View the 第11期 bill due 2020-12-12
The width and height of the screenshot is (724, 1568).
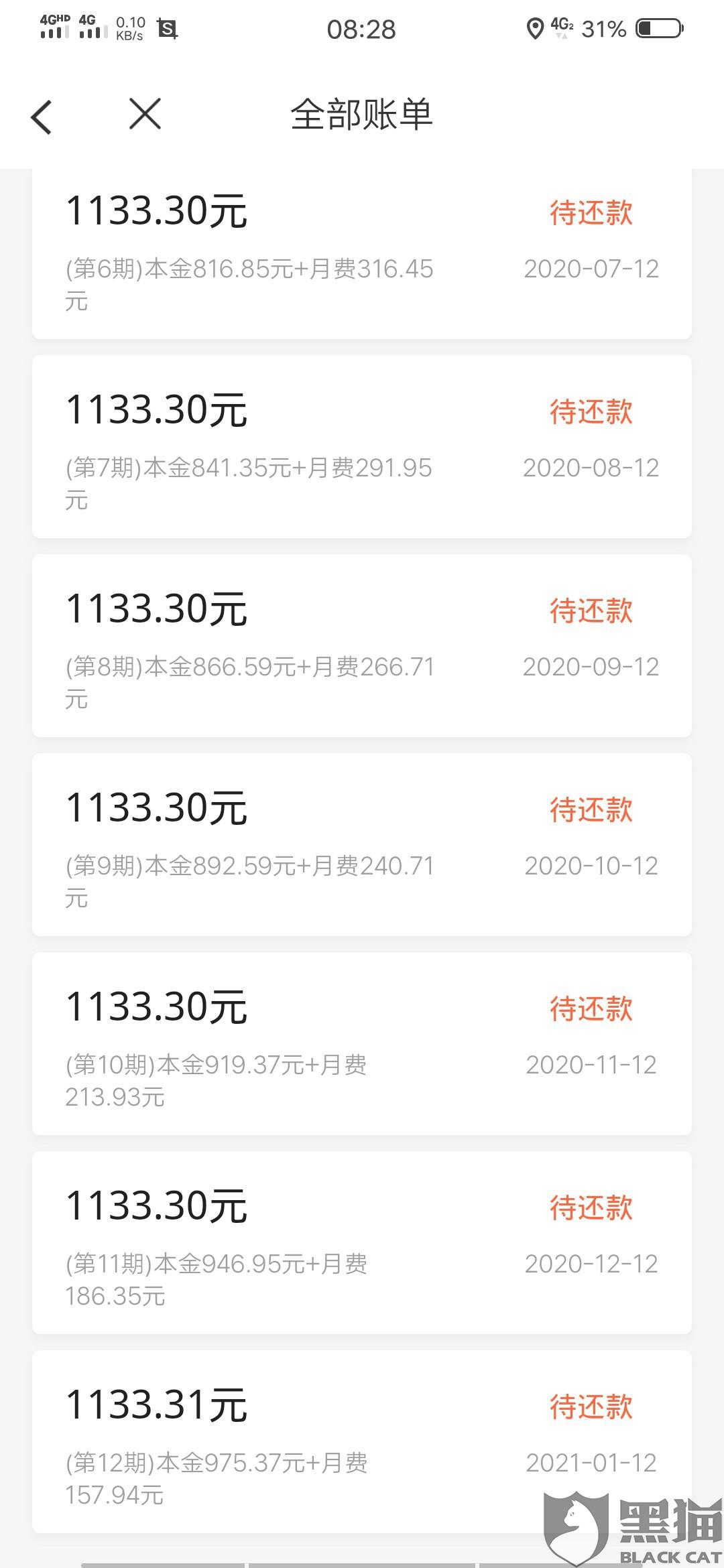click(x=362, y=1242)
